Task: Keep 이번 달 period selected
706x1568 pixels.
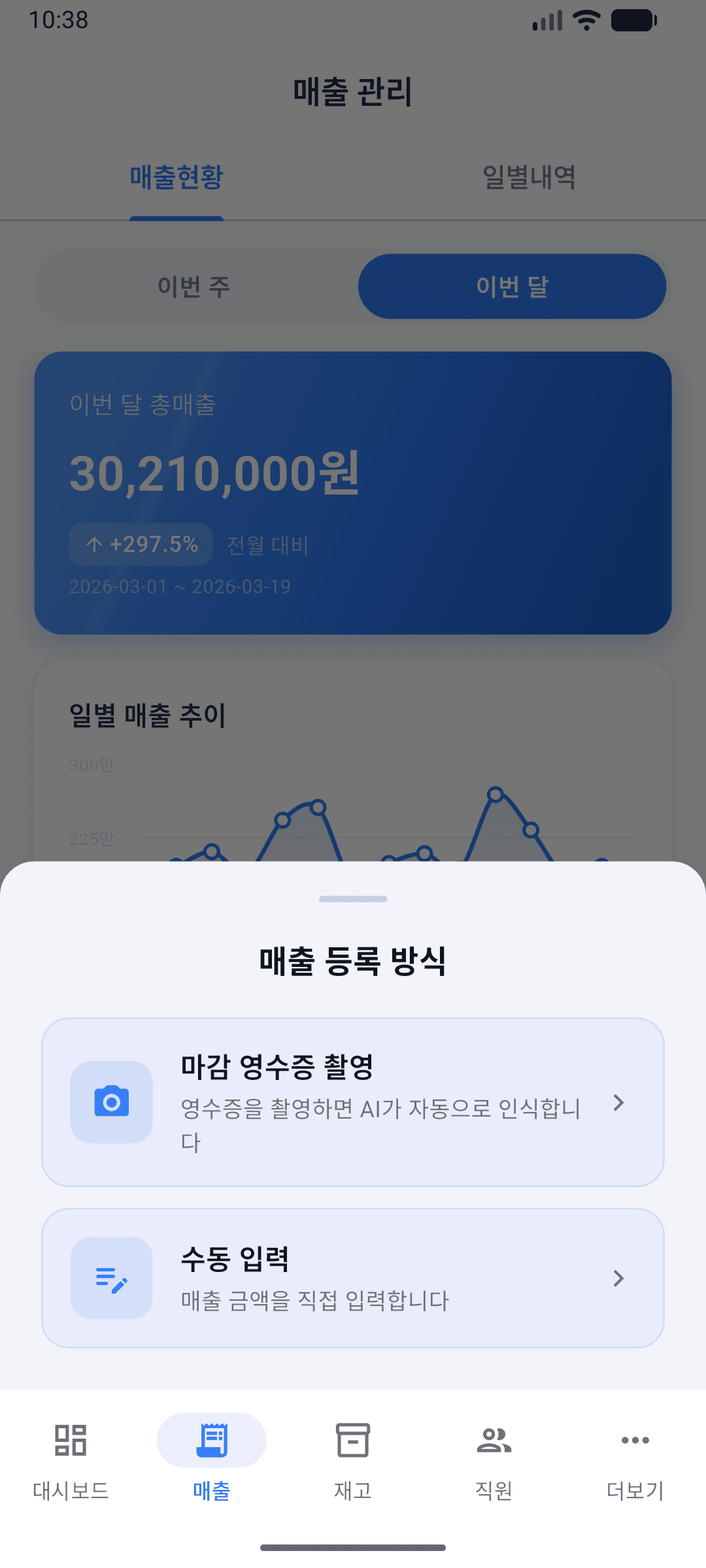Action: pos(512,286)
